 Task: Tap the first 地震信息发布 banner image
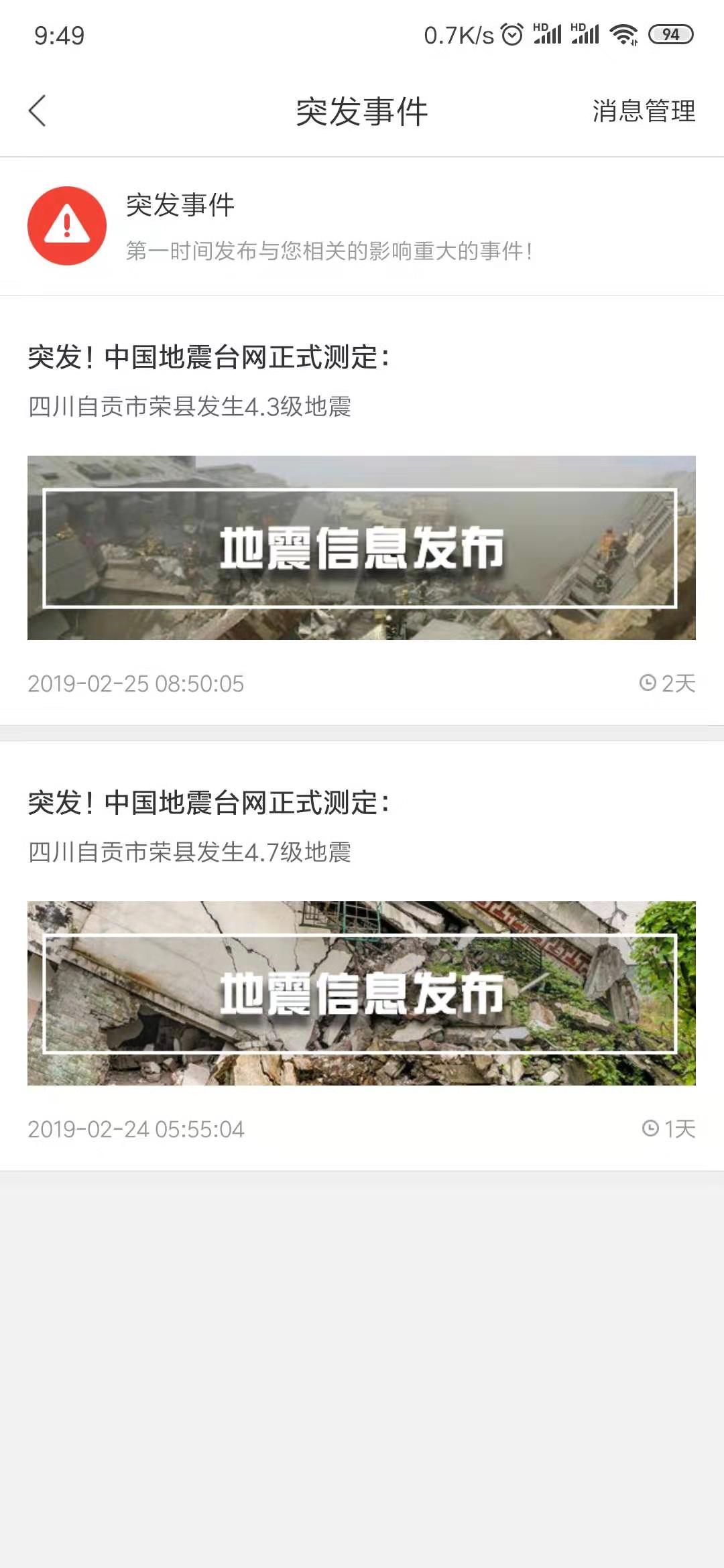click(x=362, y=548)
